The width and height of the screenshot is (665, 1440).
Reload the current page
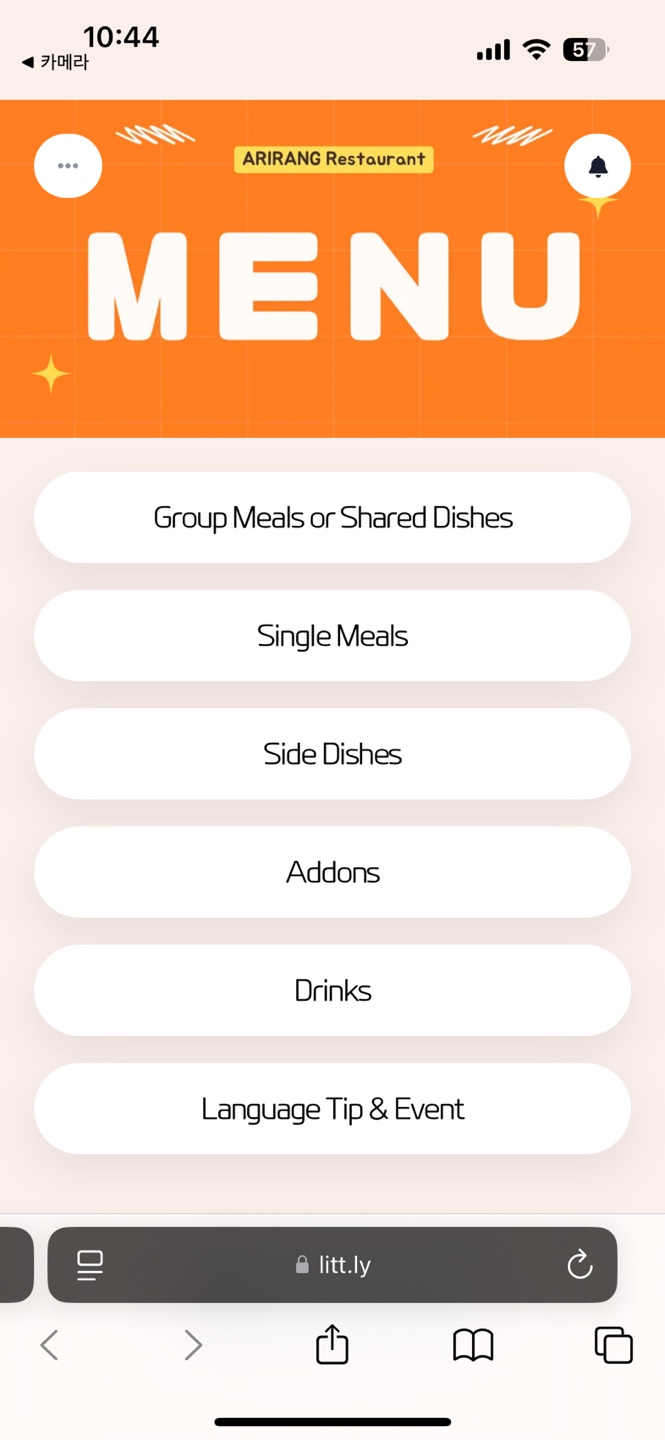tap(579, 1265)
